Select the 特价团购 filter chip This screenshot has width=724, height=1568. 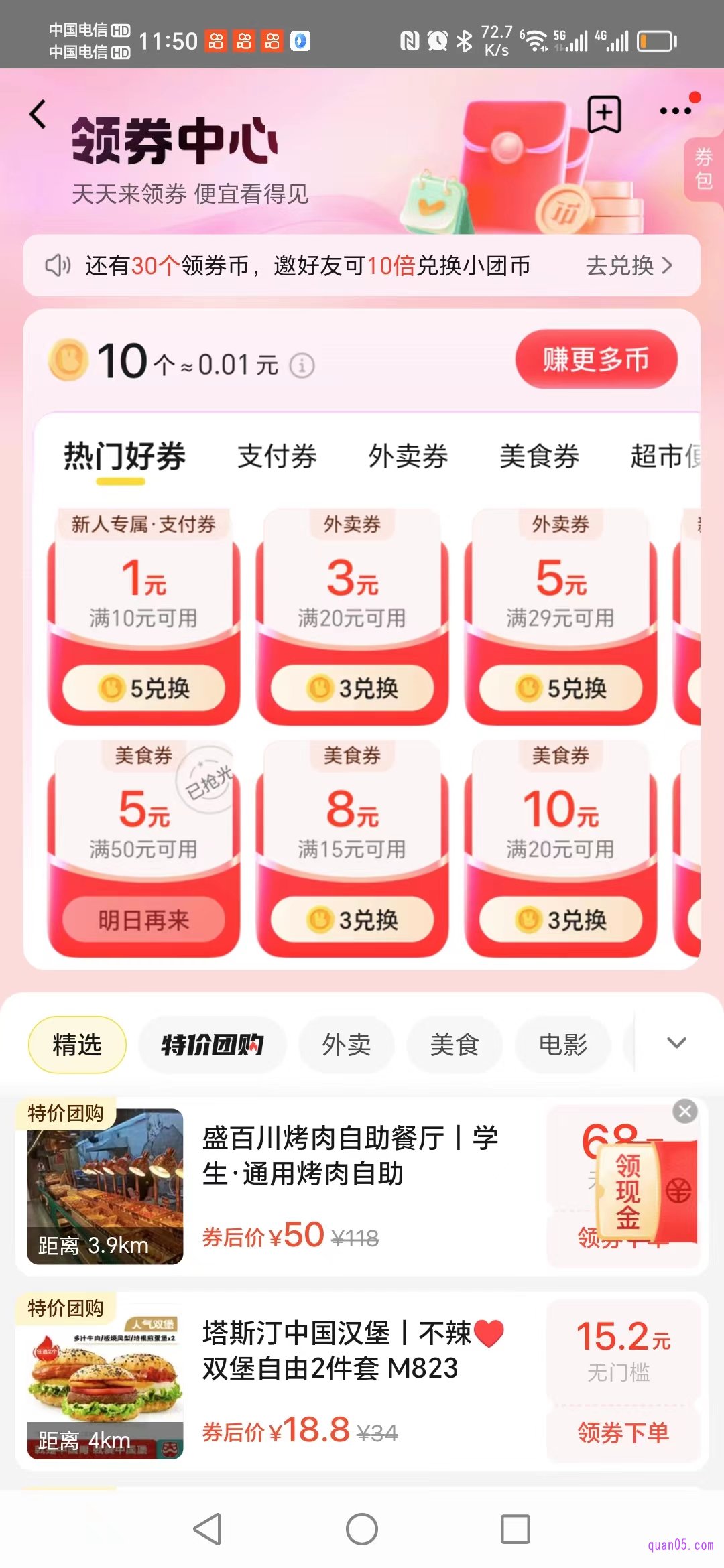[x=213, y=1045]
